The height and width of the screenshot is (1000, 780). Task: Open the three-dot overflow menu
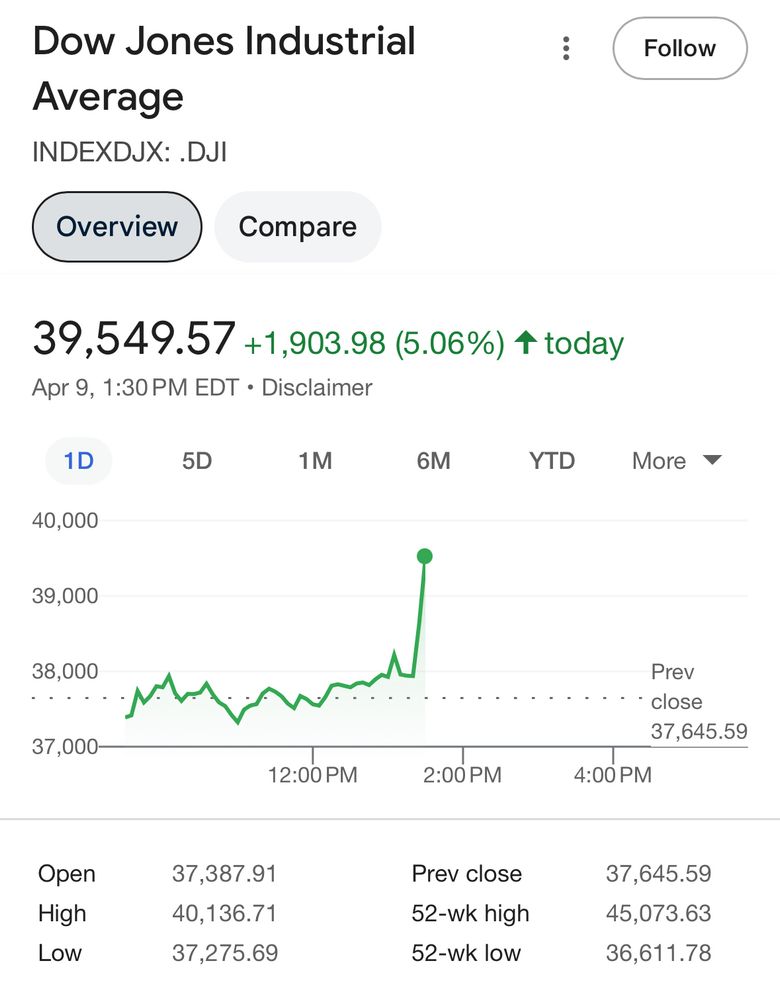(566, 48)
